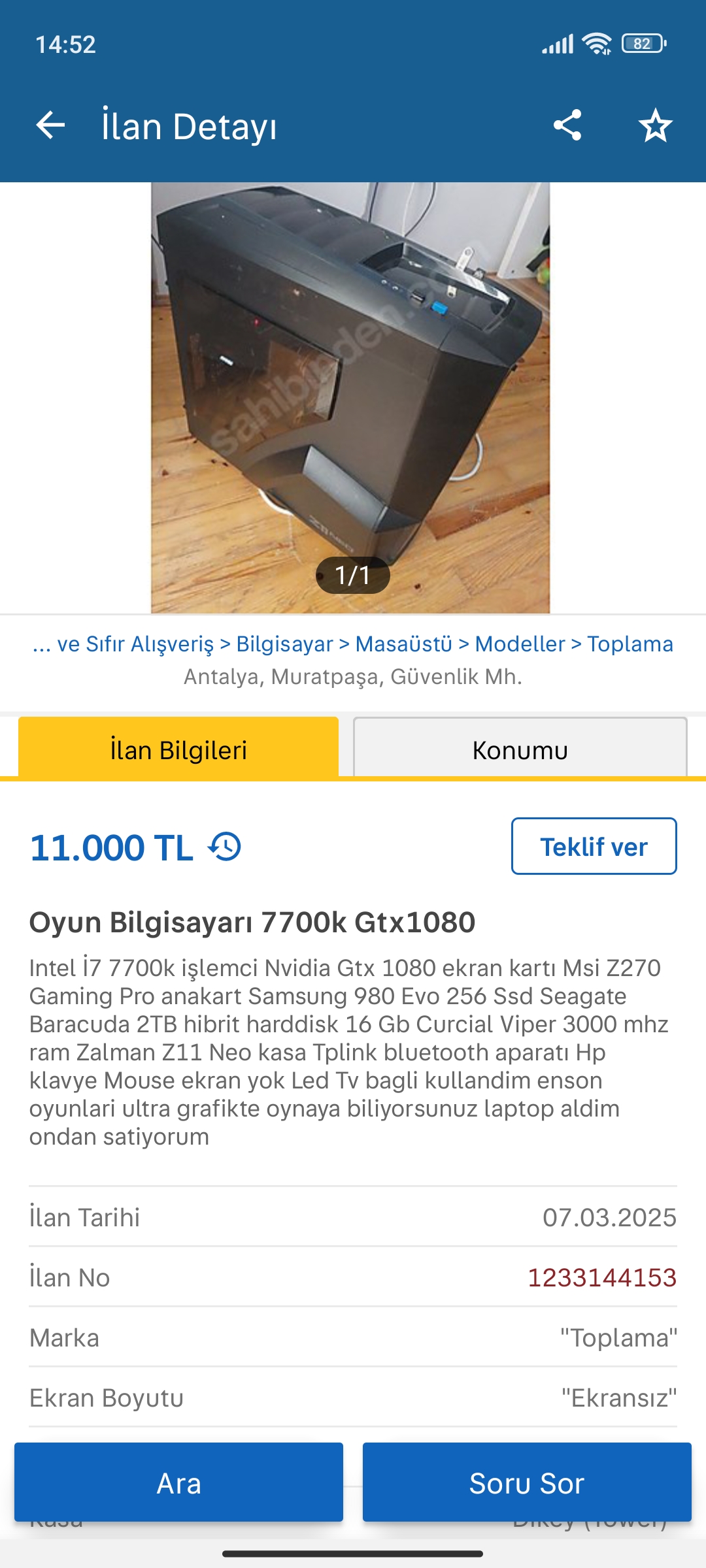
Task: Add listing to favorites with star
Action: [655, 125]
